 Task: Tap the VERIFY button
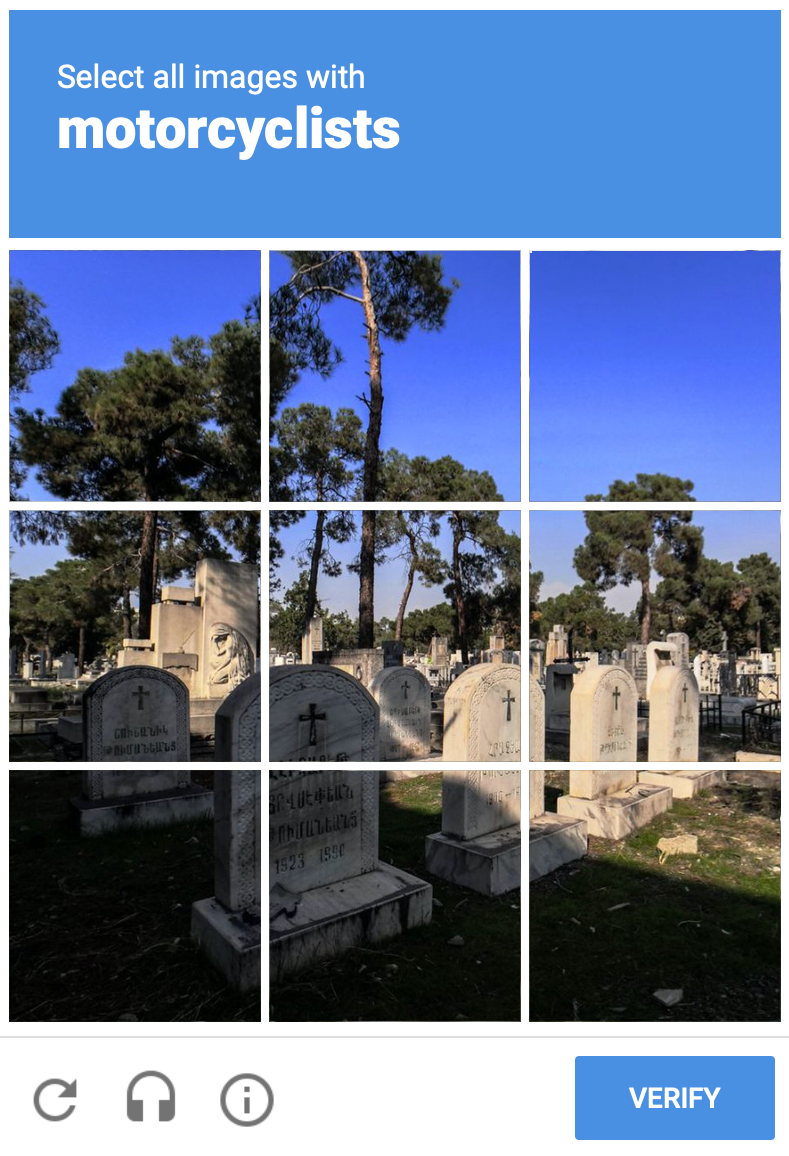(674, 1097)
